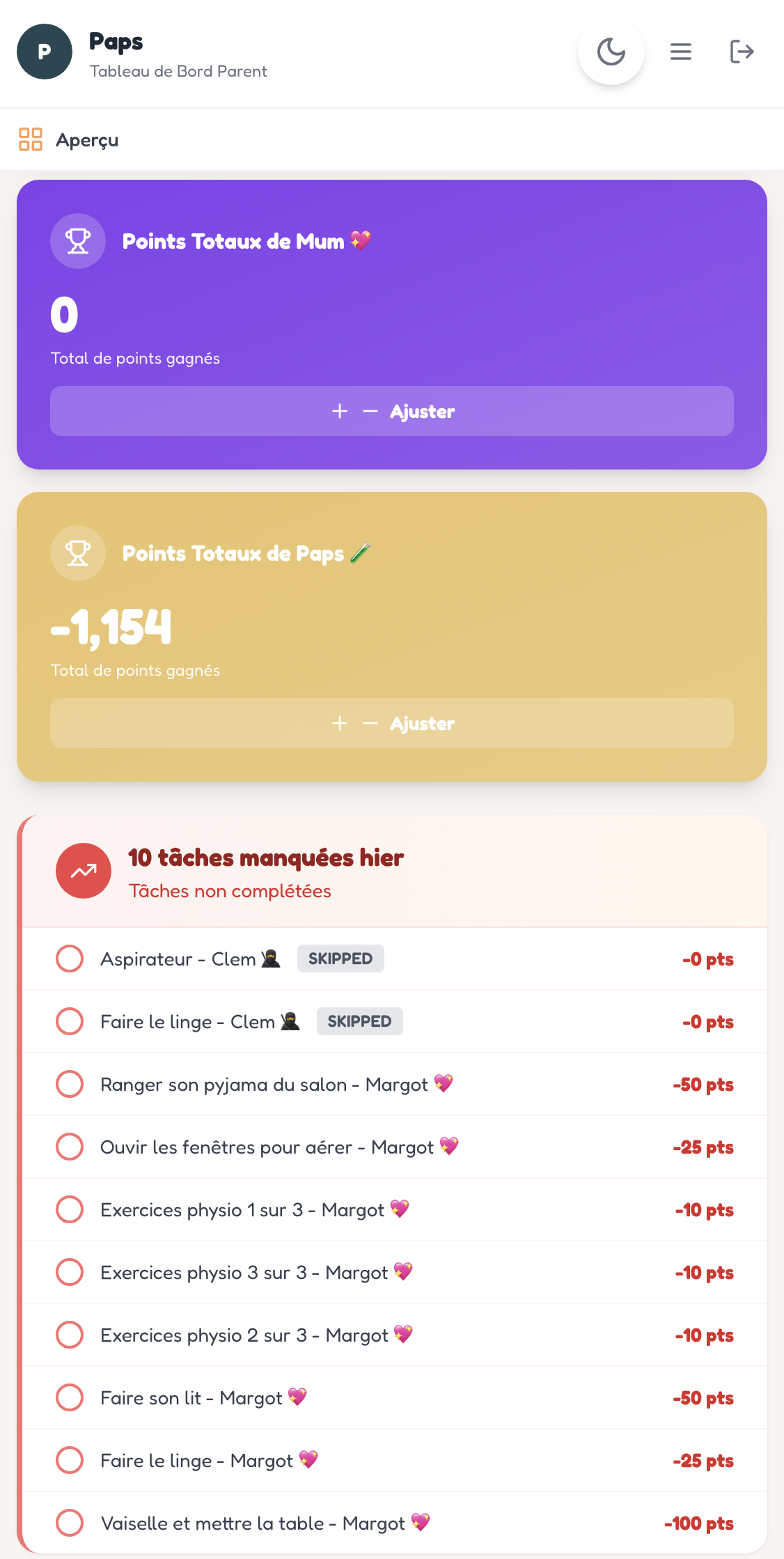Complete Exercices physio 2 sur 3

pos(70,1335)
